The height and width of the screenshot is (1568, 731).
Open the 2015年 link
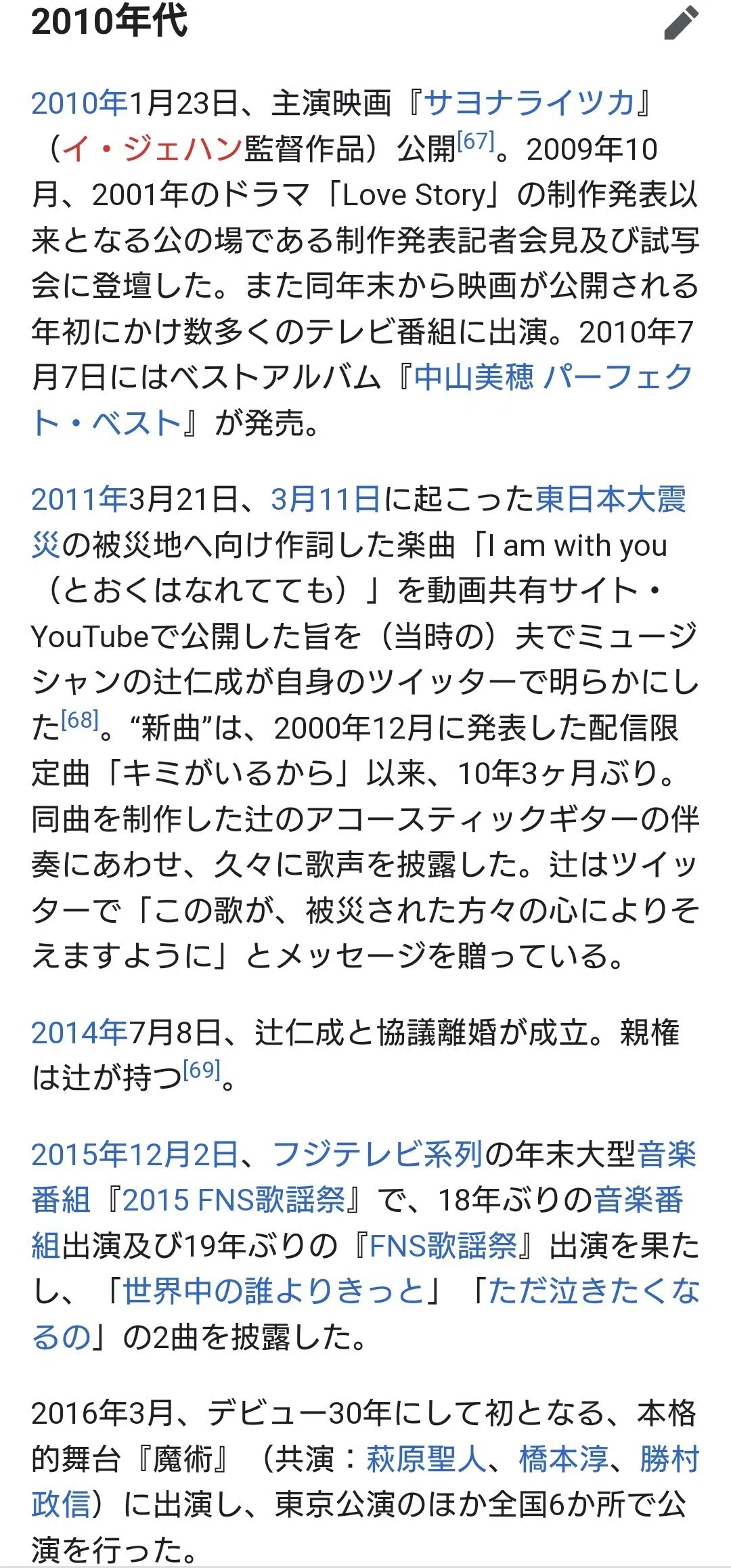coord(80,1155)
